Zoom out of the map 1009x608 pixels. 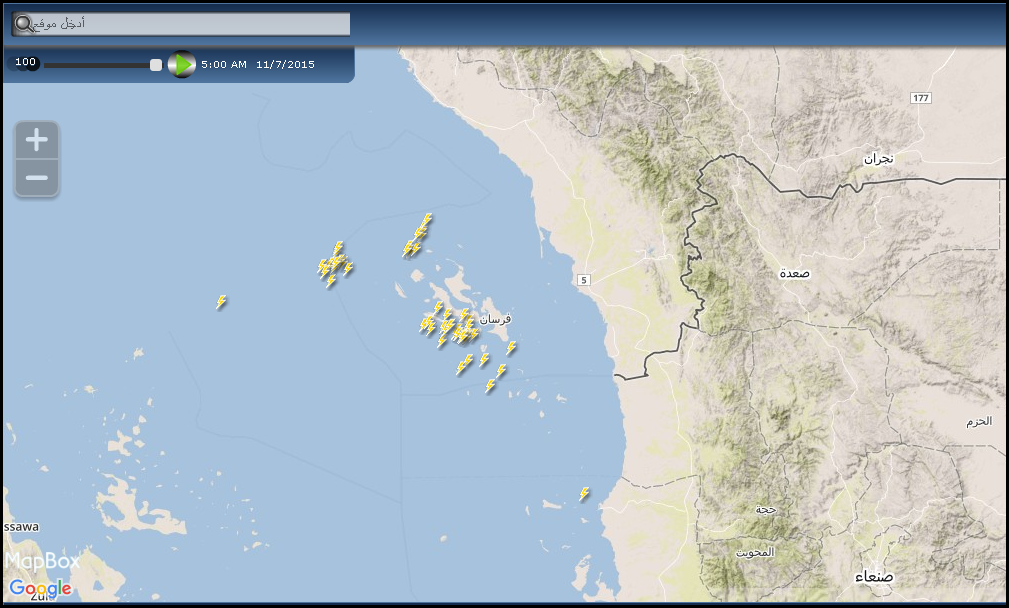37,178
